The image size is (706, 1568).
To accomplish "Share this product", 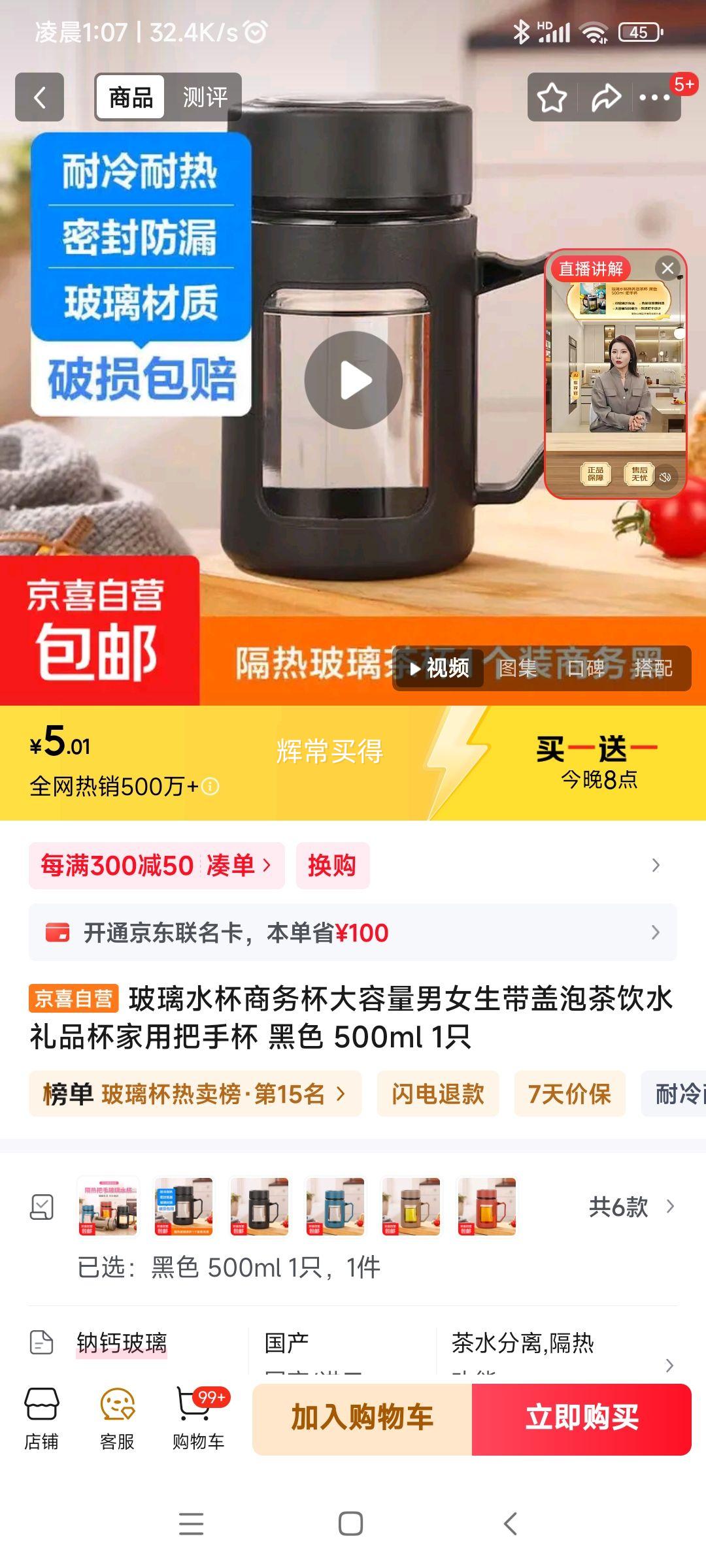I will coord(606,98).
